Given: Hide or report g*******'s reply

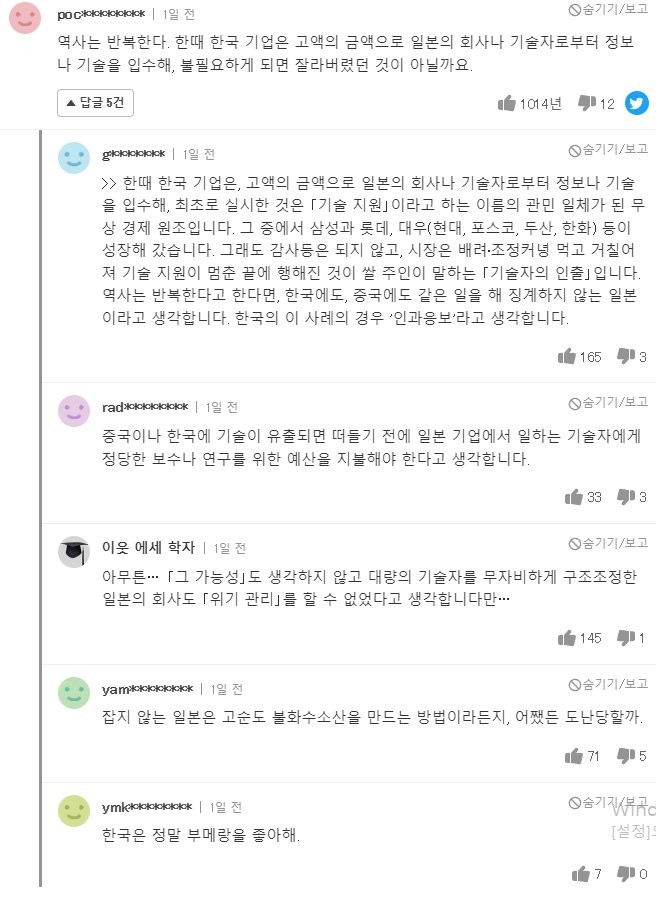Looking at the screenshot, I should tap(607, 150).
